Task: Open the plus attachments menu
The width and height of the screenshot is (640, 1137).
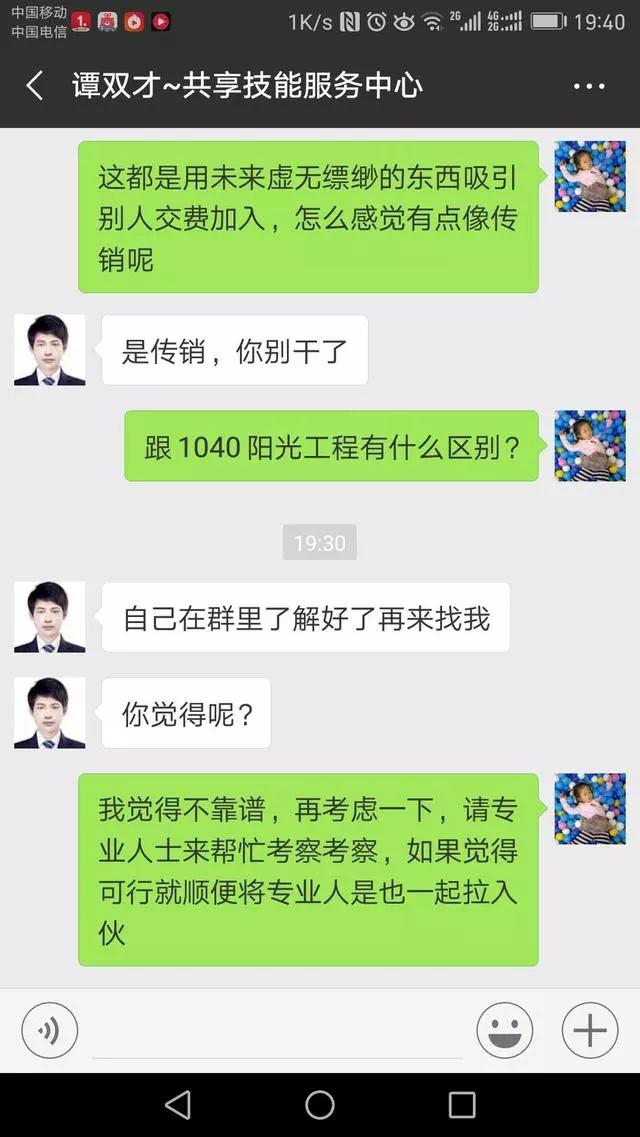Action: click(x=590, y=1030)
